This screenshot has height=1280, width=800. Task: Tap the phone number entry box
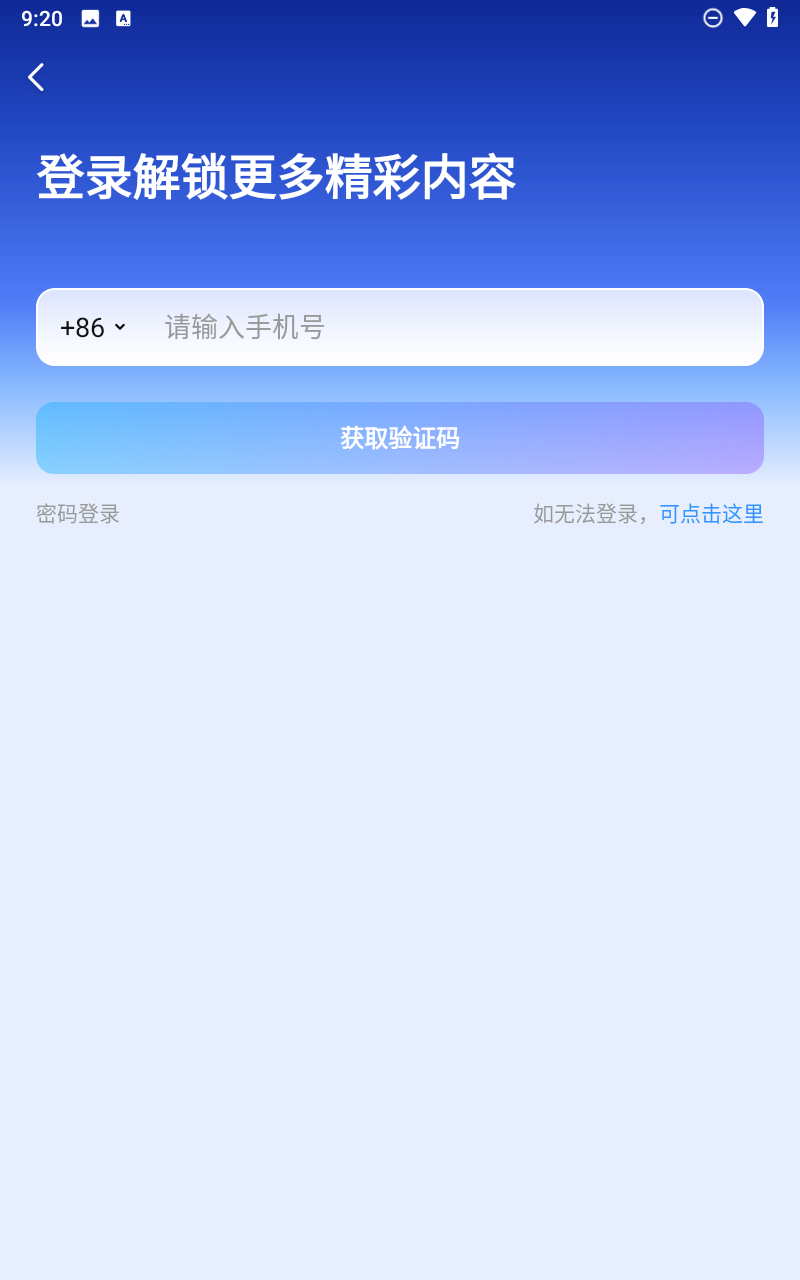point(400,327)
